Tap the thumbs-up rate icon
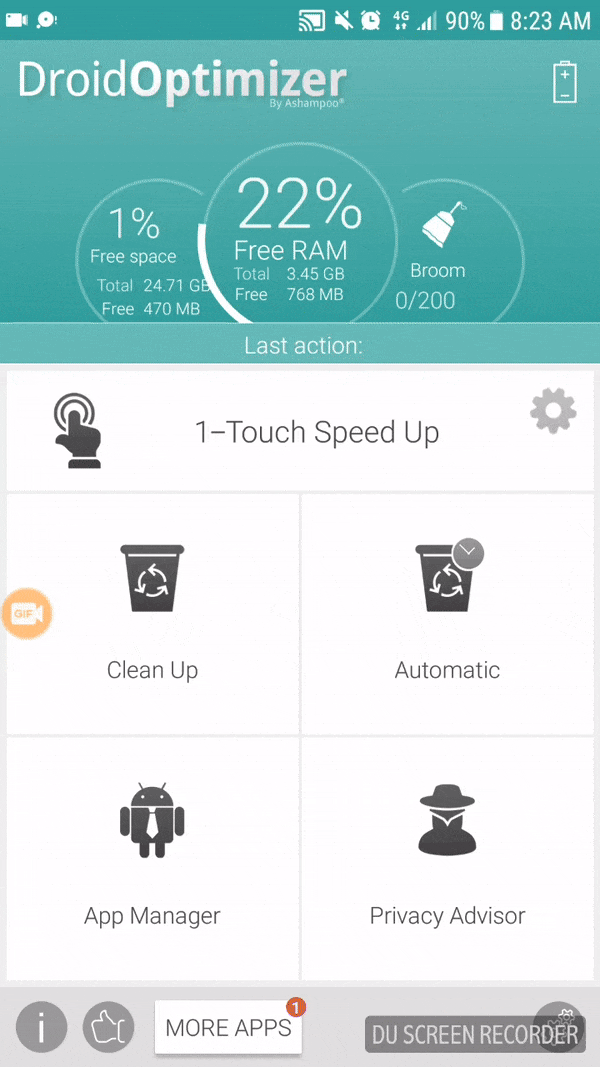600x1067 pixels. 109,1028
